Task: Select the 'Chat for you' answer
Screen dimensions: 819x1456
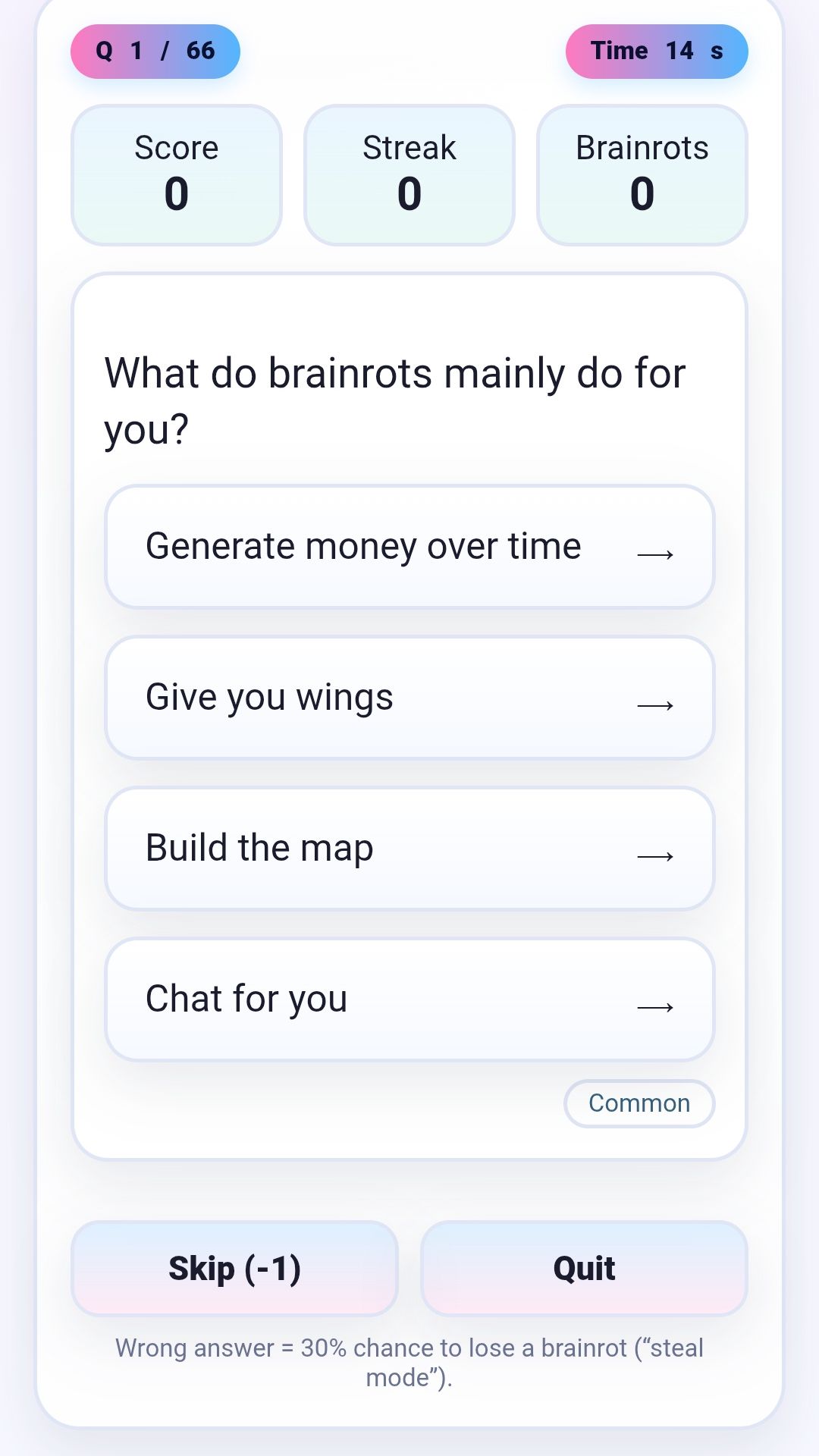Action: pos(409,999)
